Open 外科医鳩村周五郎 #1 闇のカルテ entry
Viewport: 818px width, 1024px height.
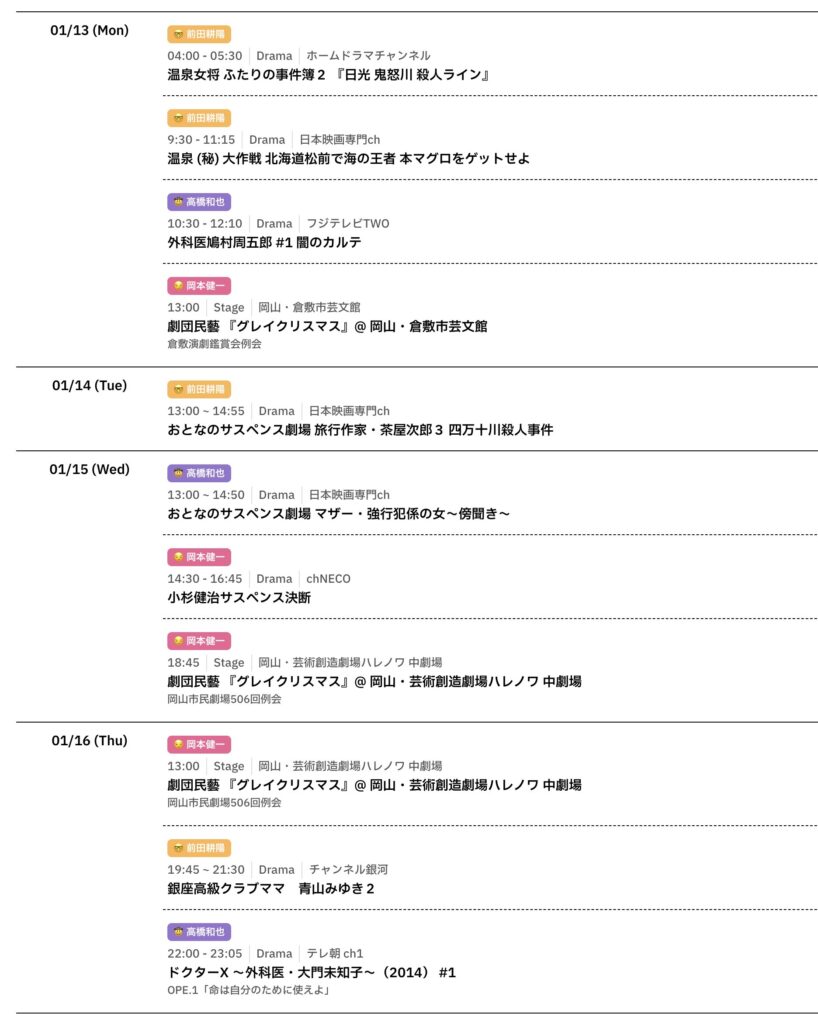tap(264, 243)
